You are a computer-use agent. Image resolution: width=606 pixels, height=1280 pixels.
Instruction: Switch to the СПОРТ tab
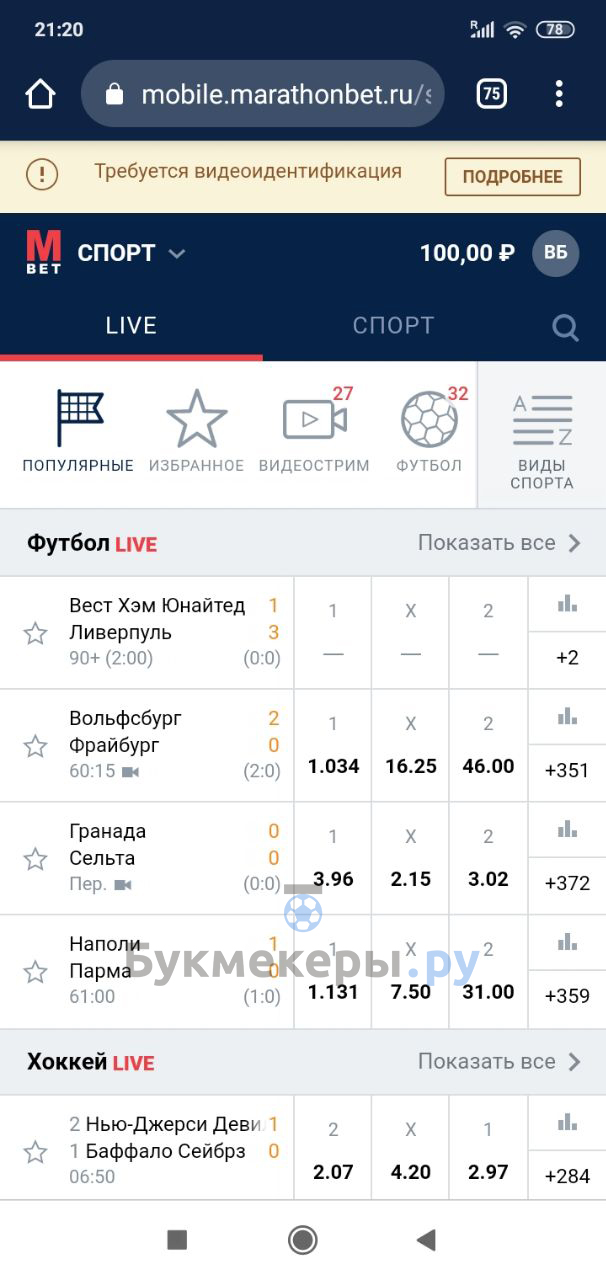pyautogui.click(x=393, y=326)
